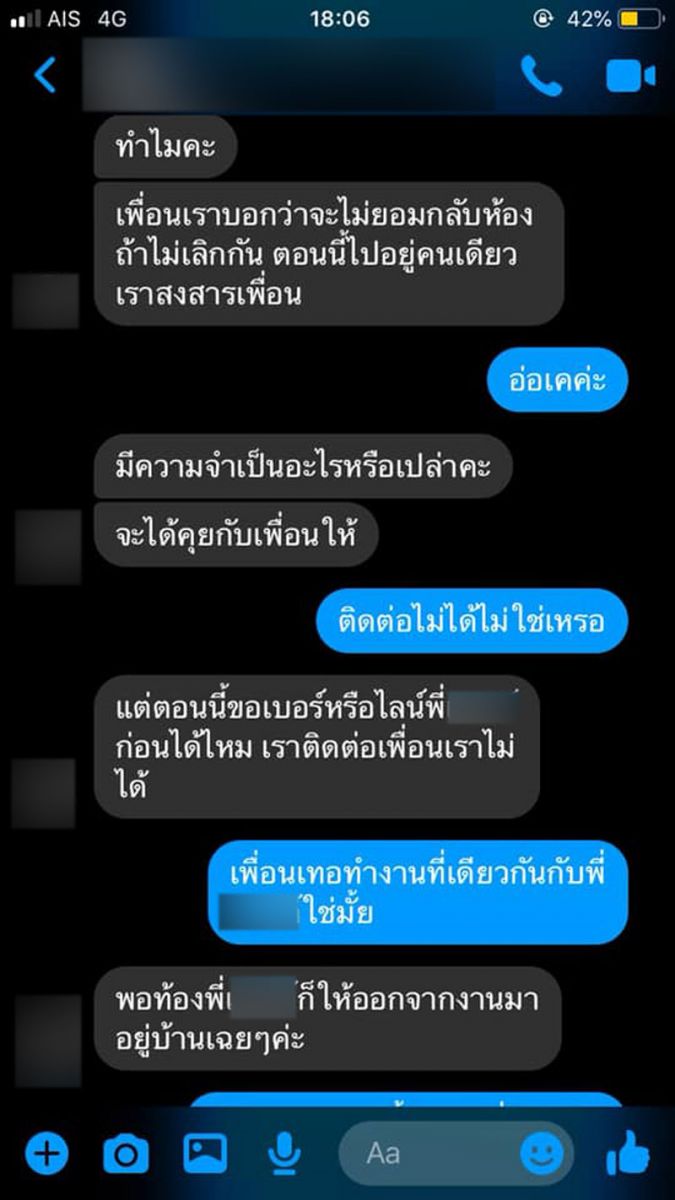The image size is (675, 1200).
Task: Start a voice call
Action: click(541, 77)
